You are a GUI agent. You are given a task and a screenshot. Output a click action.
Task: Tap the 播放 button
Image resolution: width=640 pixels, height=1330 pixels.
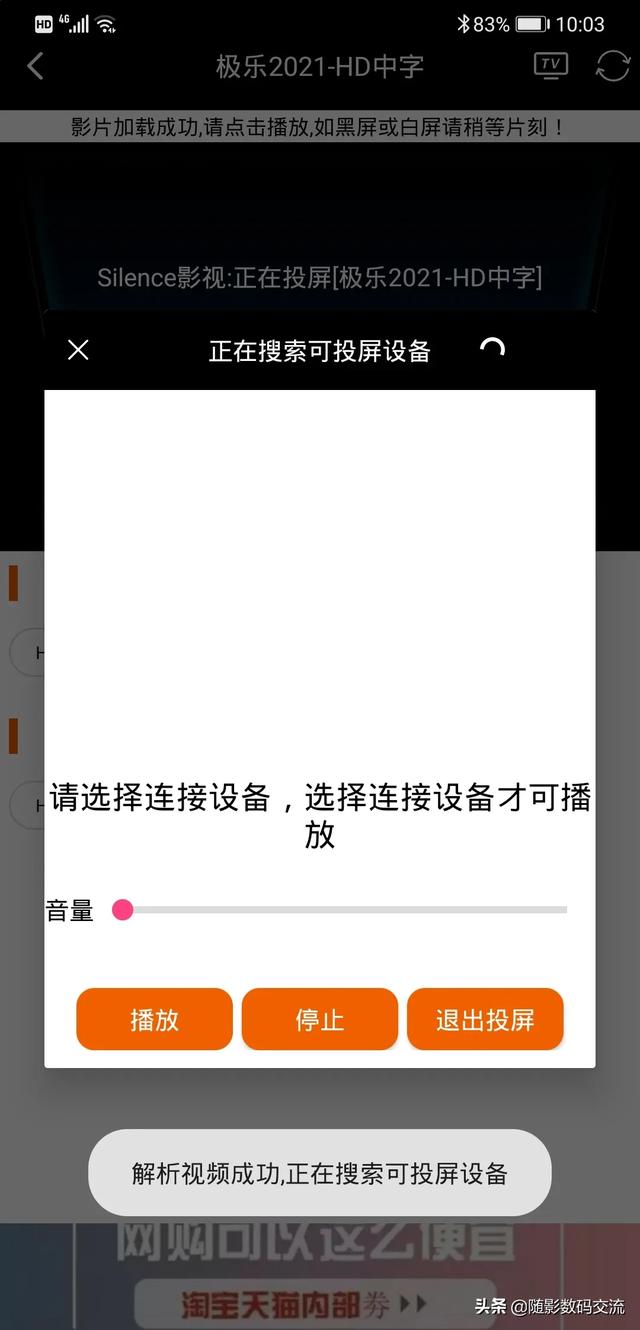click(154, 1019)
